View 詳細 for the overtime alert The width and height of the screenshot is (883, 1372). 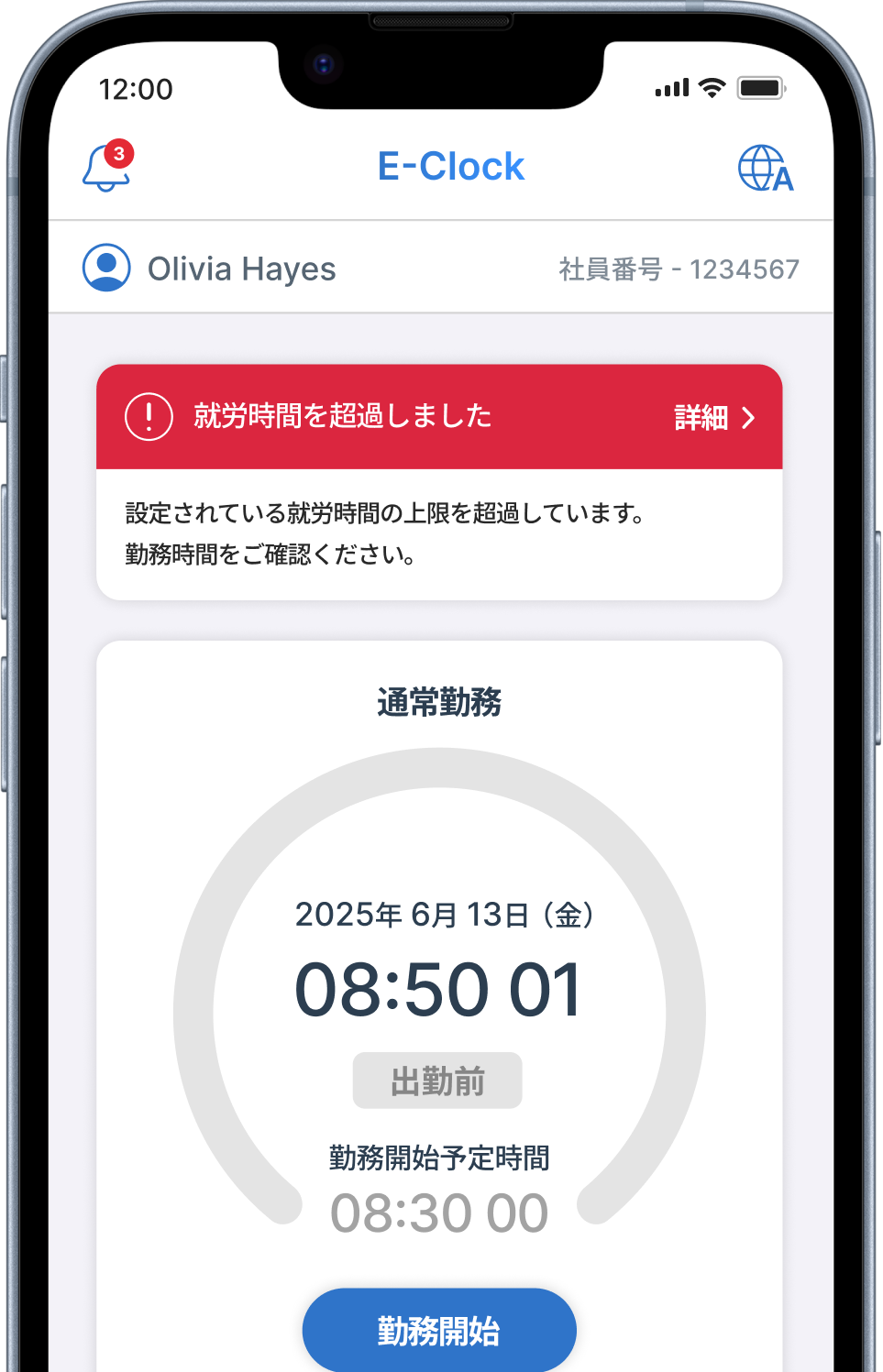tap(714, 418)
